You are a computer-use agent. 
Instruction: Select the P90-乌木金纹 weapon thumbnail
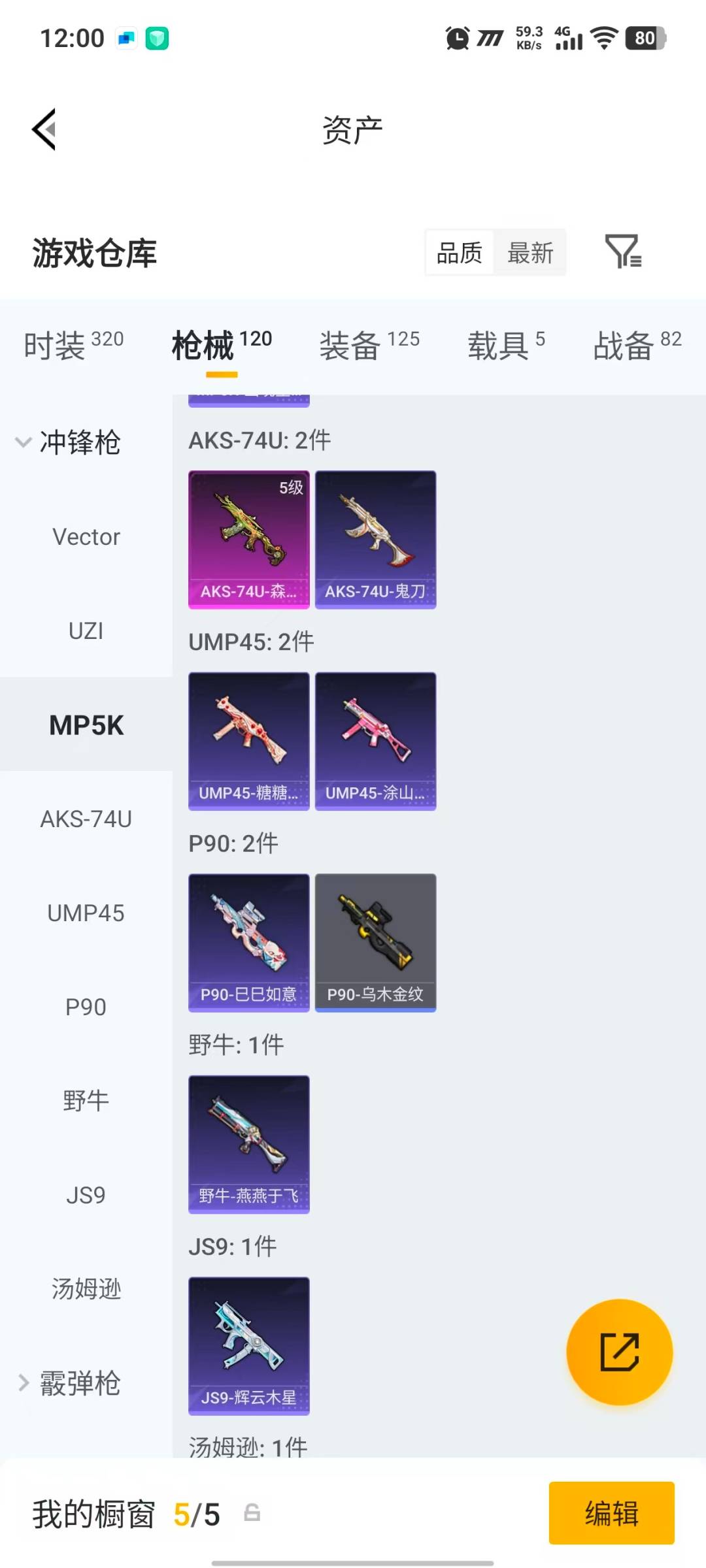point(375,941)
